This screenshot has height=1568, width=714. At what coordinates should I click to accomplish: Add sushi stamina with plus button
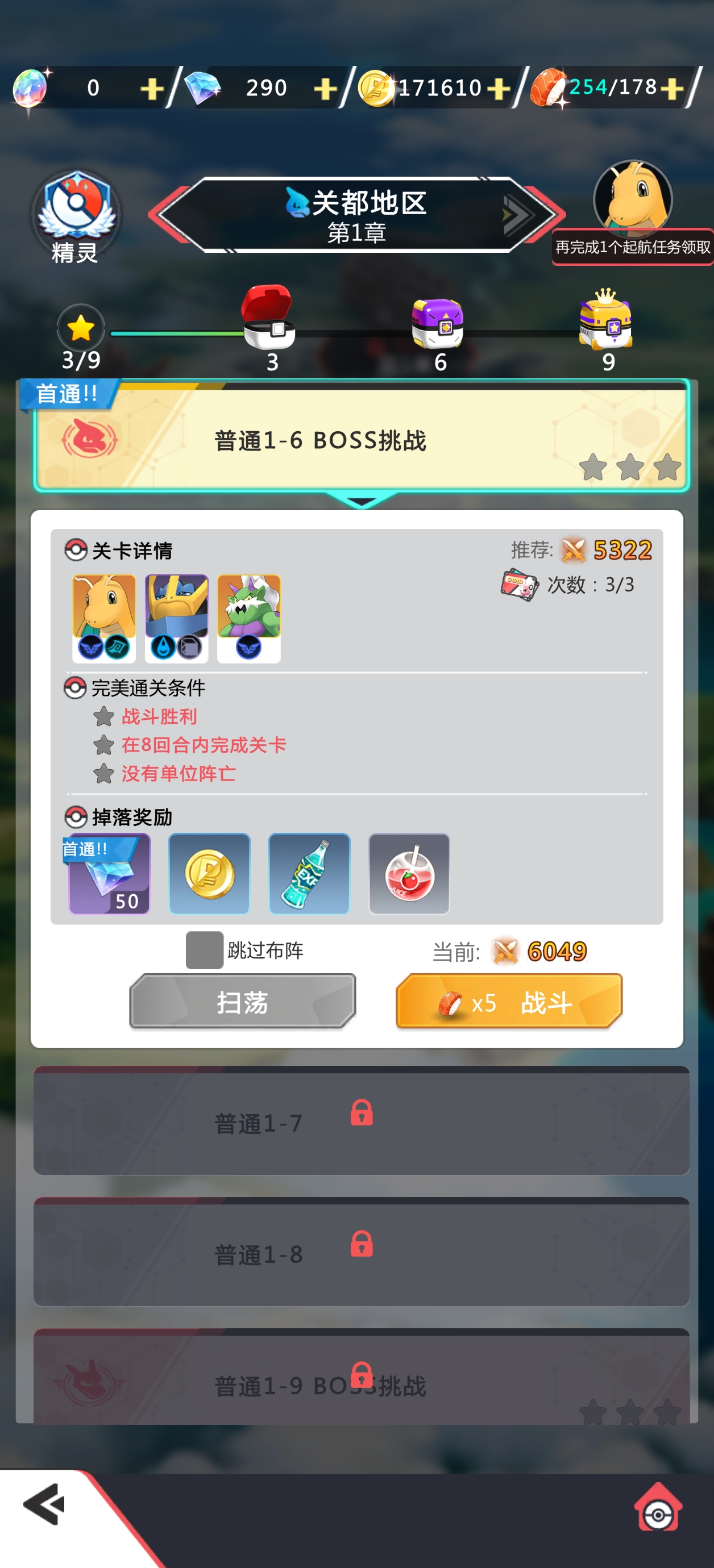click(671, 89)
